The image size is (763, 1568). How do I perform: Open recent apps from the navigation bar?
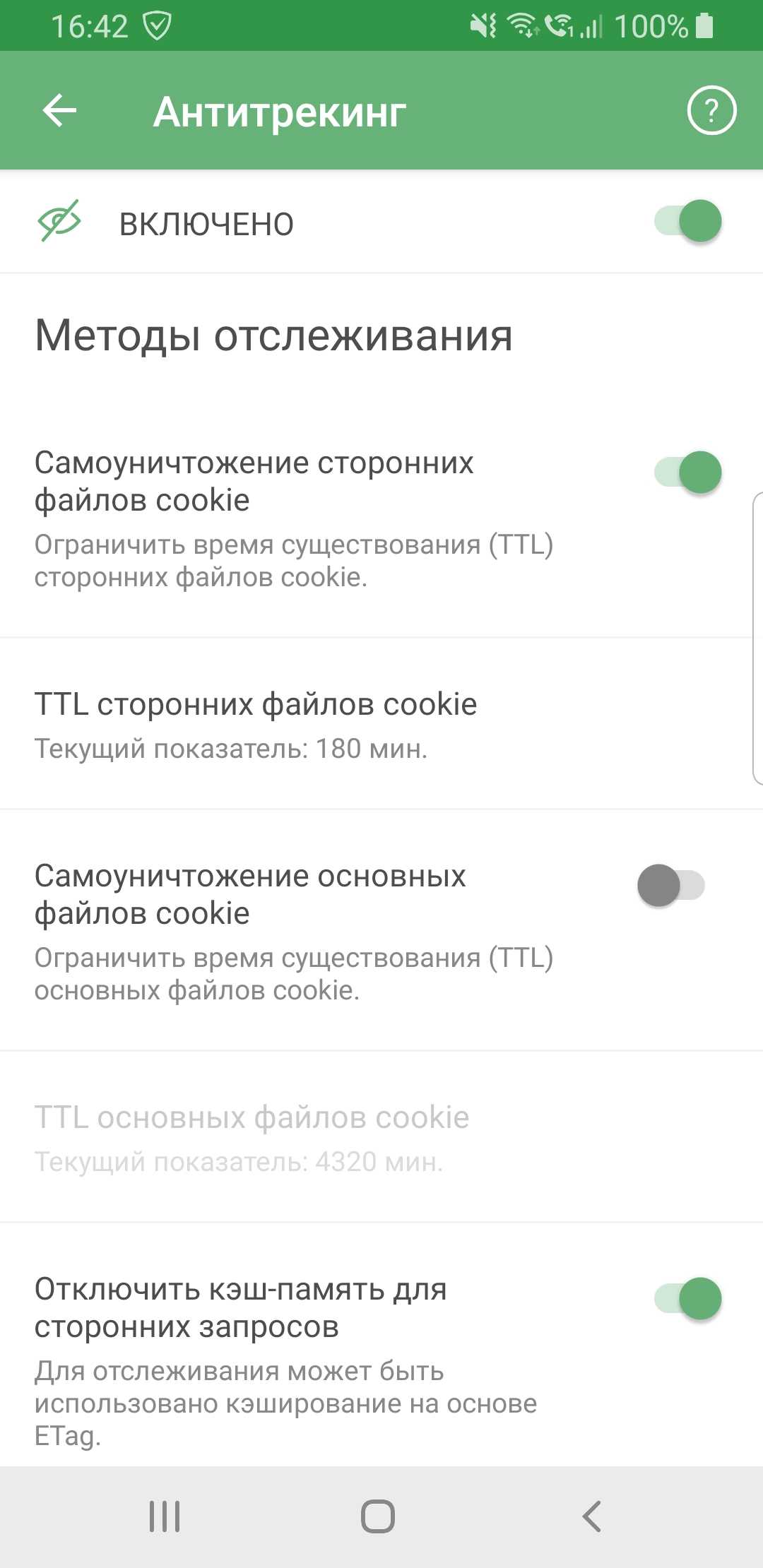coord(165,1516)
